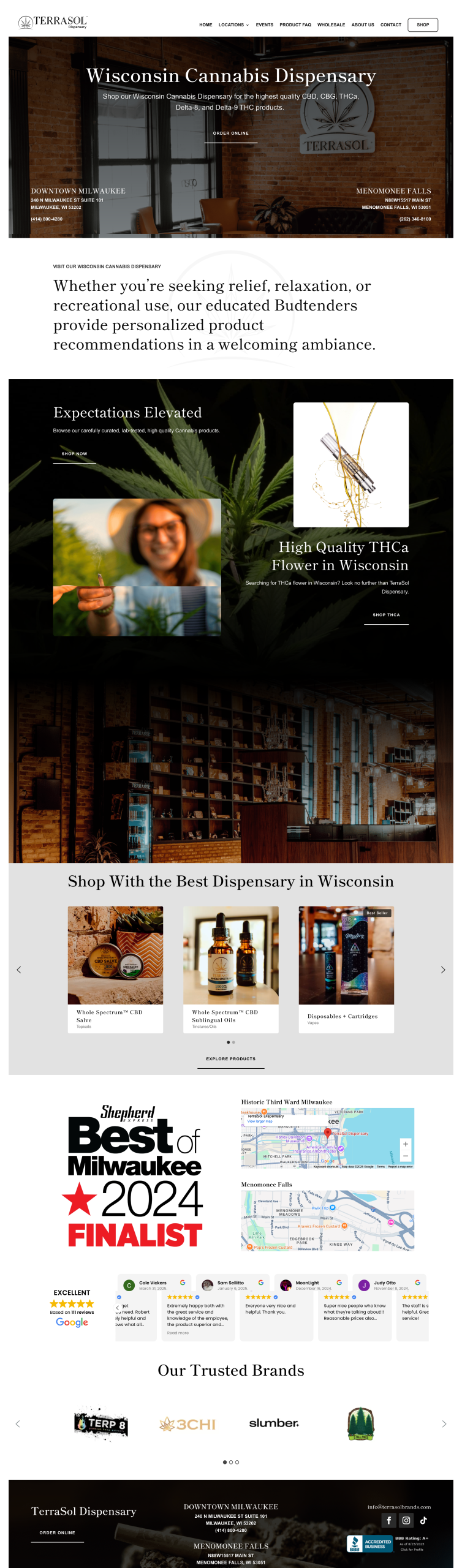Tap the footer Order Online button
Viewport: 462px width, 1568px height.
(x=58, y=1533)
